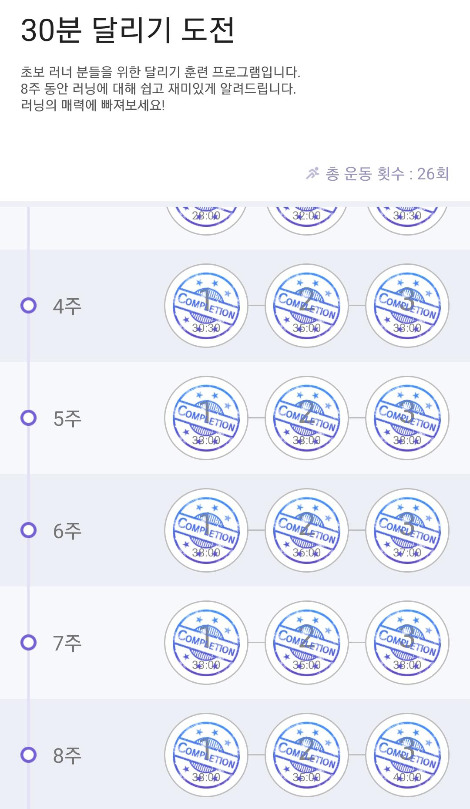Tap week 6 workout 3 stamp

[x=407, y=530]
